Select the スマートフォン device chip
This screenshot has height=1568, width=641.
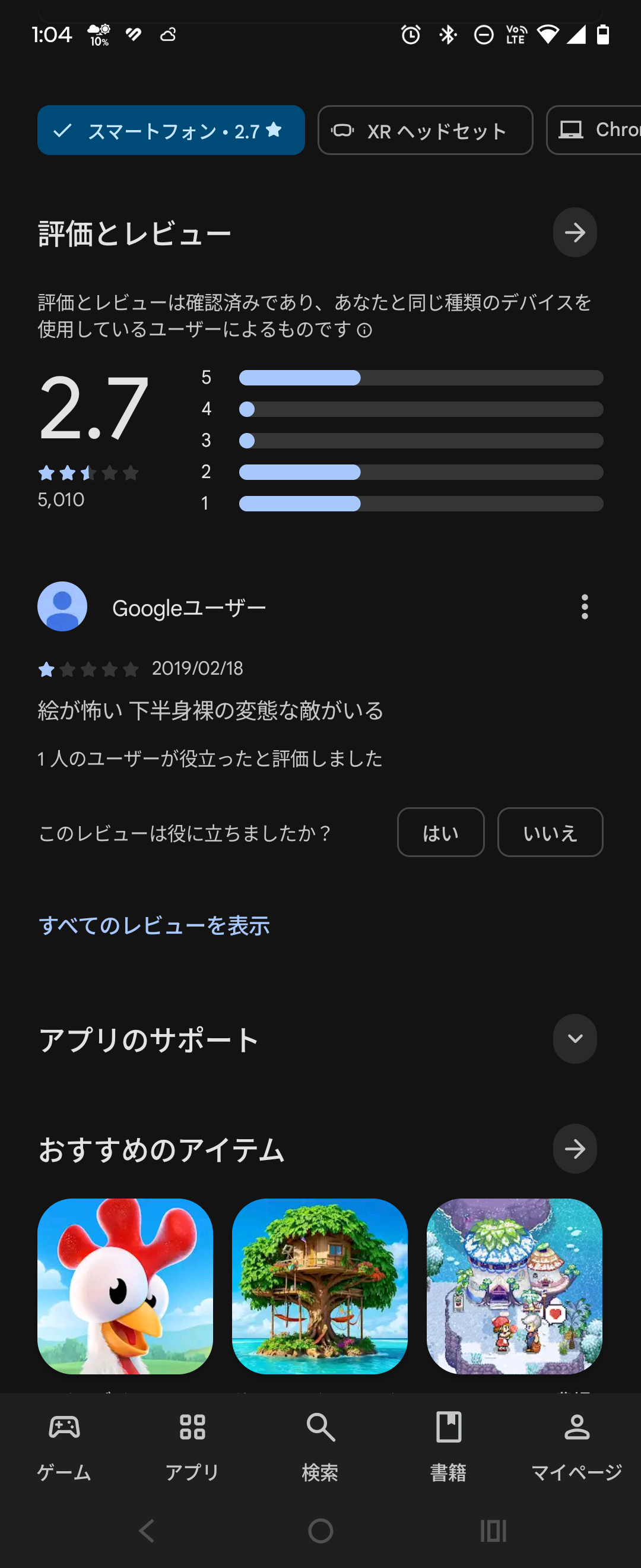pyautogui.click(x=171, y=130)
